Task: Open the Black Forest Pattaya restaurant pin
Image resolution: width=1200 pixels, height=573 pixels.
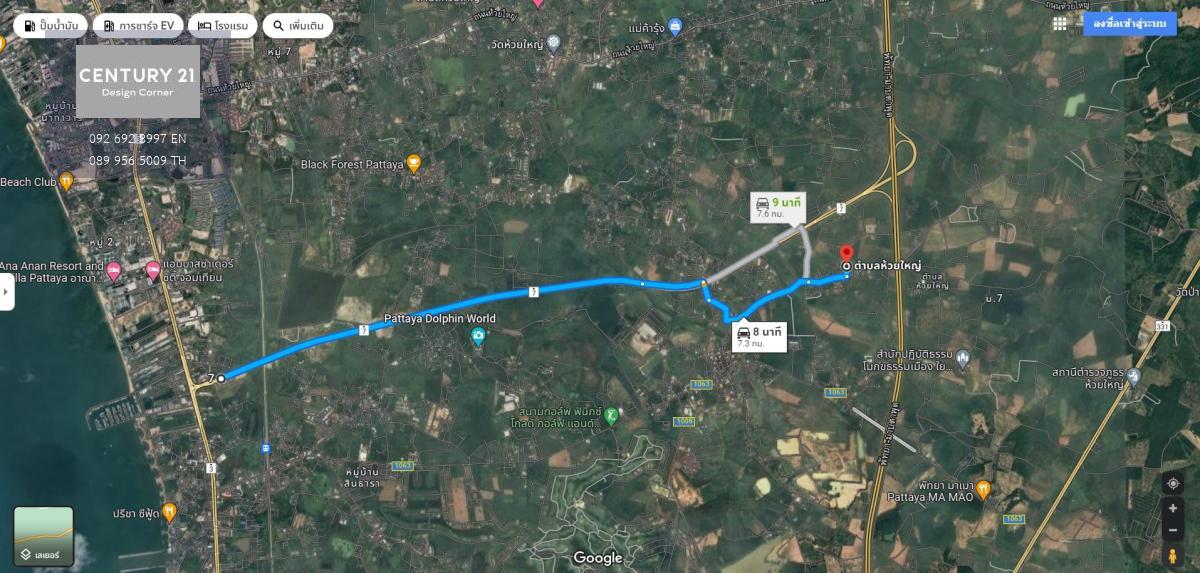Action: pyautogui.click(x=413, y=164)
